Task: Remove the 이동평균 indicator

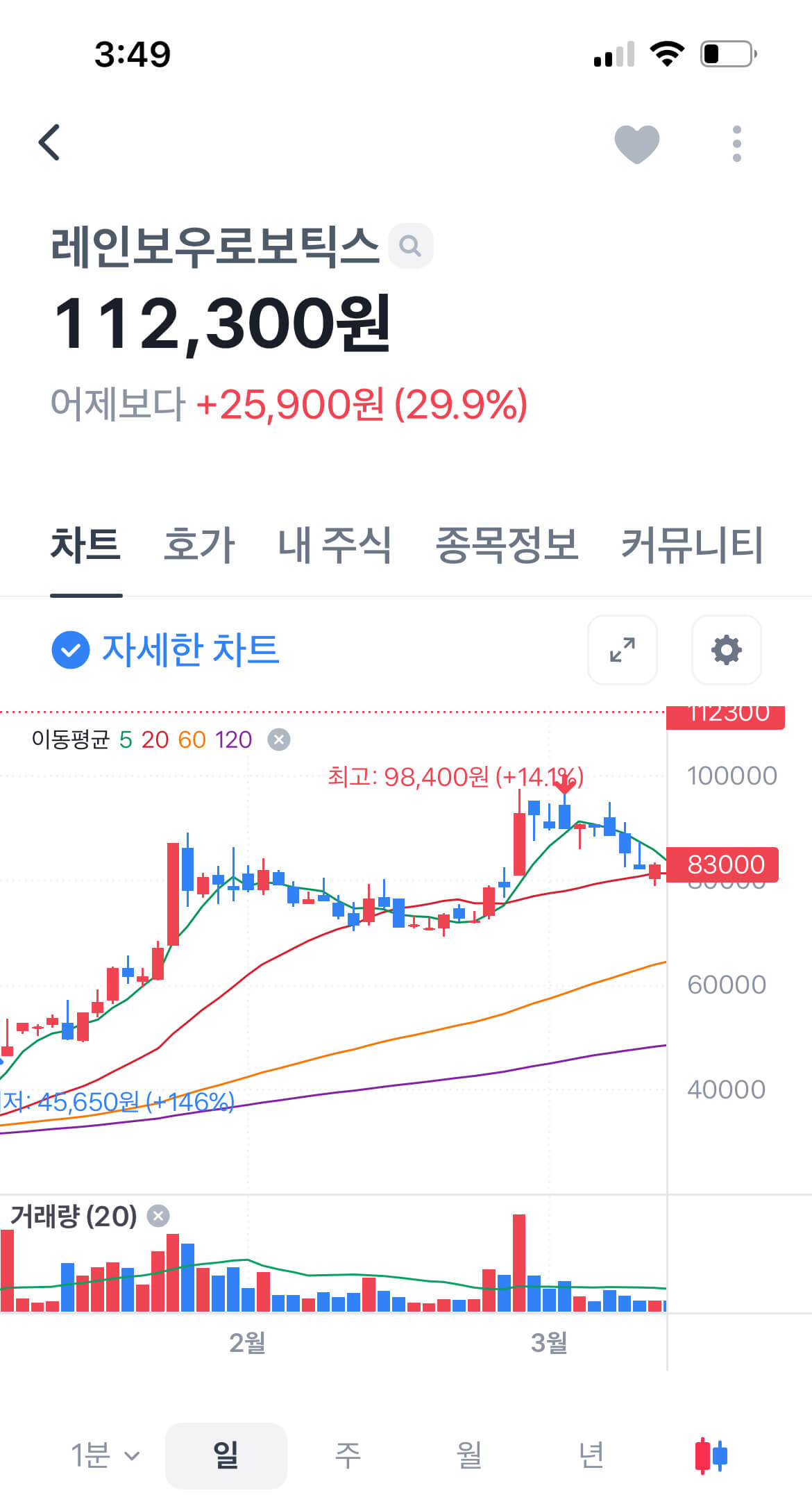Action: [x=279, y=740]
